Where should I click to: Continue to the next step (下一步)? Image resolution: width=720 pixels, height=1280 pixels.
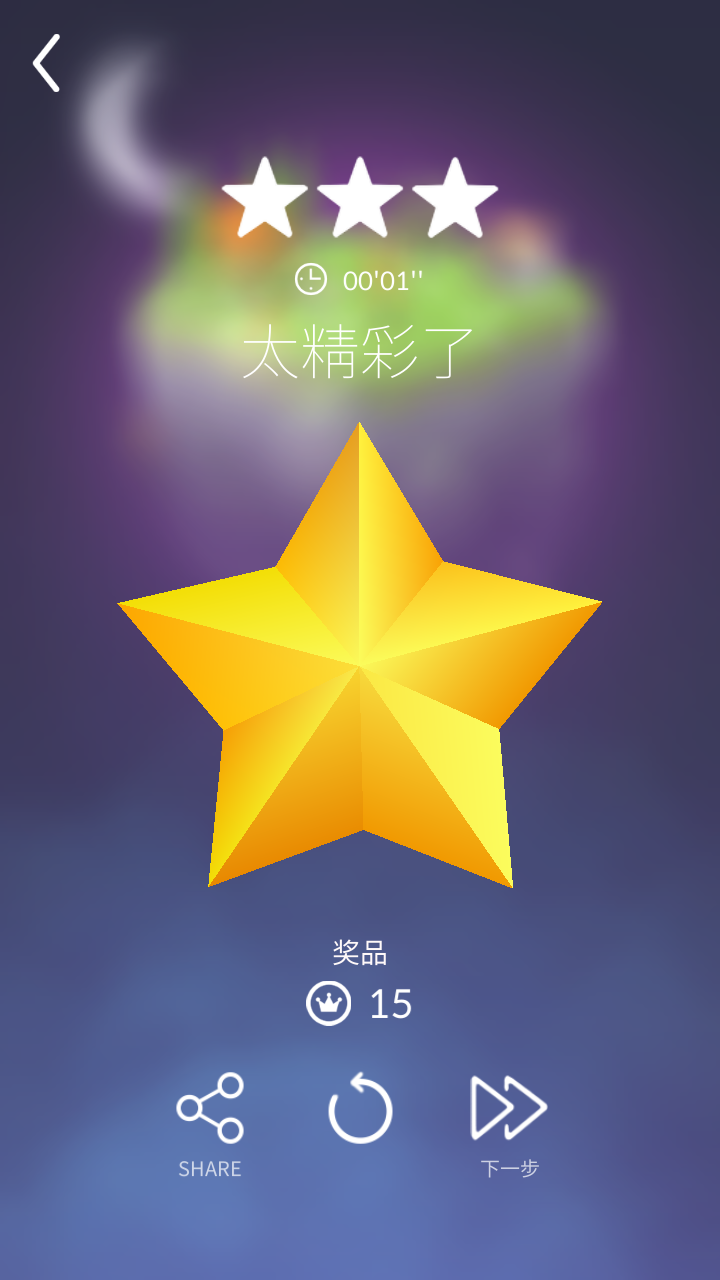coord(509,1109)
